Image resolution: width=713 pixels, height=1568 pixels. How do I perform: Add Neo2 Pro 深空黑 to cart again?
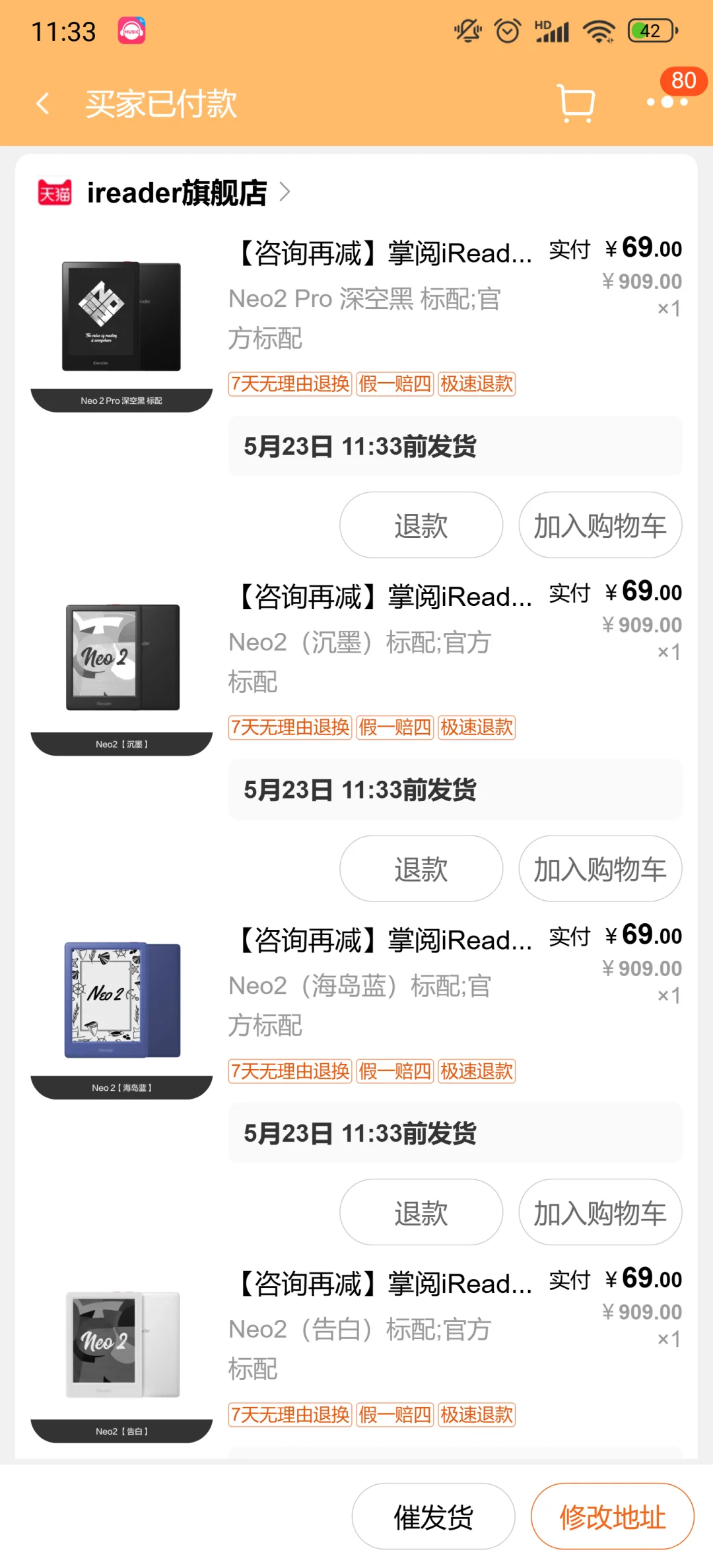[599, 525]
